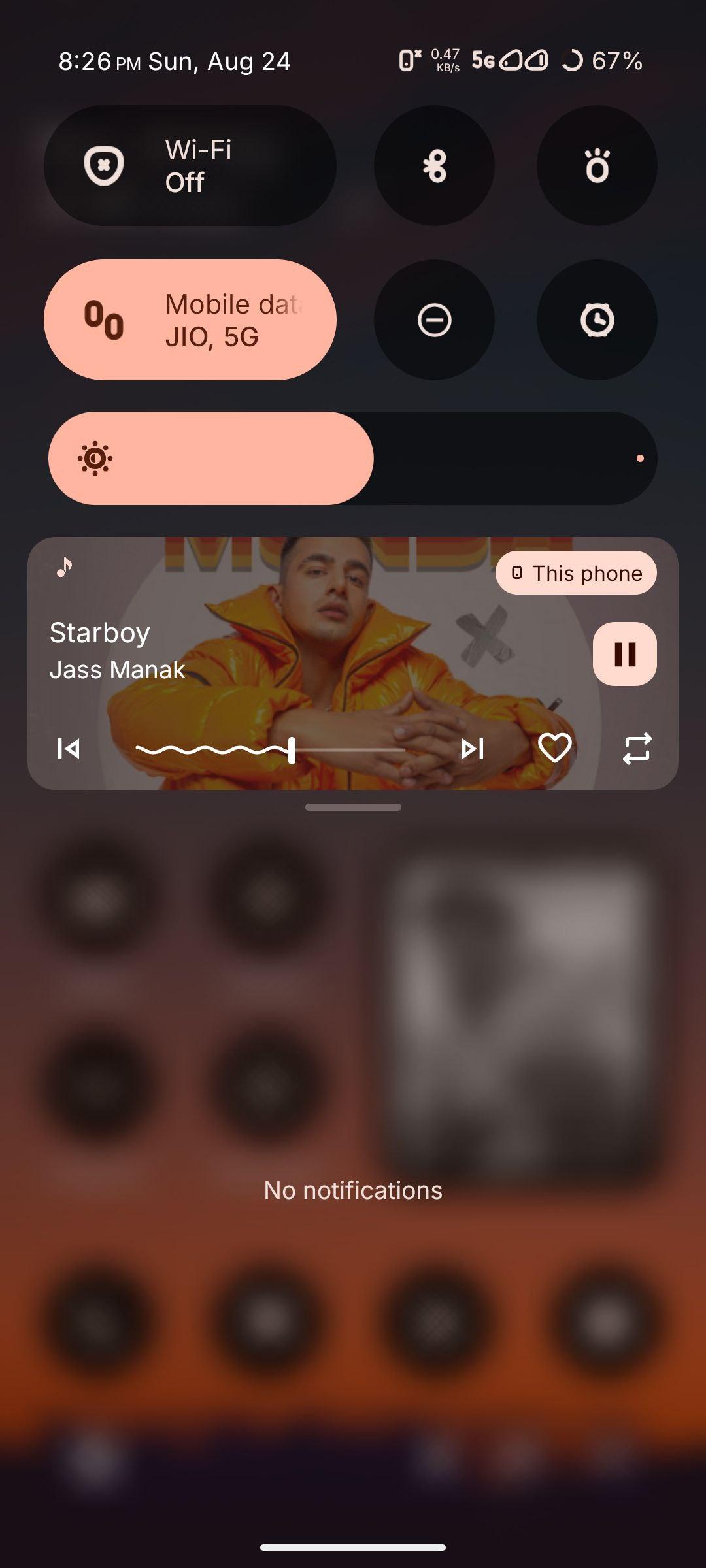This screenshot has height=1568, width=706.
Task: Toggle the Bluetooth quick tile
Action: click(x=434, y=165)
